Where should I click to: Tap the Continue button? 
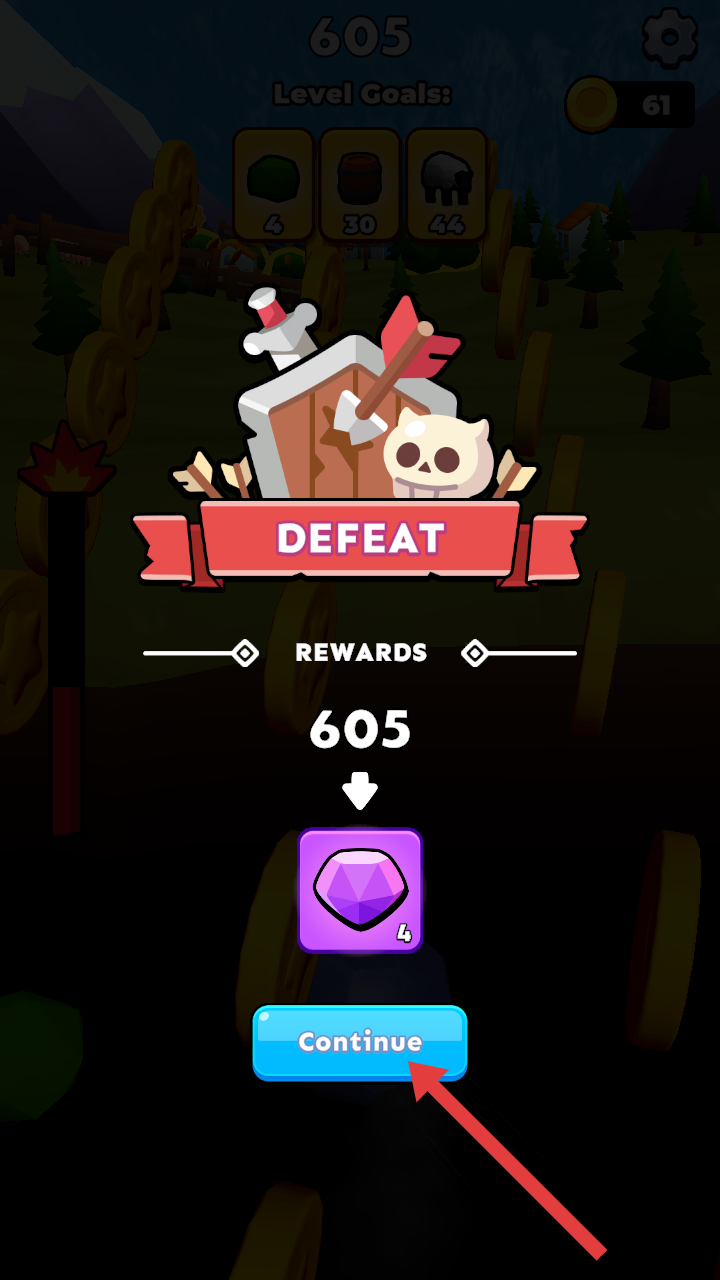point(360,1042)
